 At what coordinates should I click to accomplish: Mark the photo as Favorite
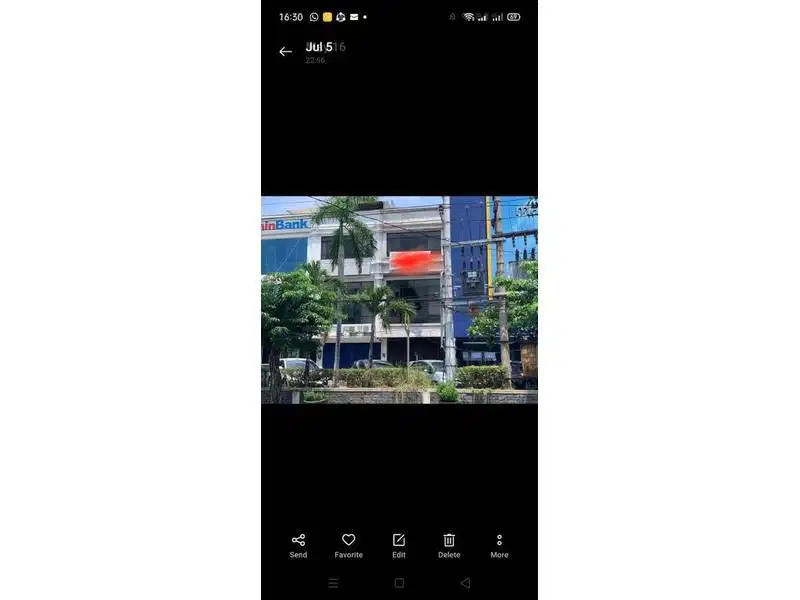coord(348,545)
